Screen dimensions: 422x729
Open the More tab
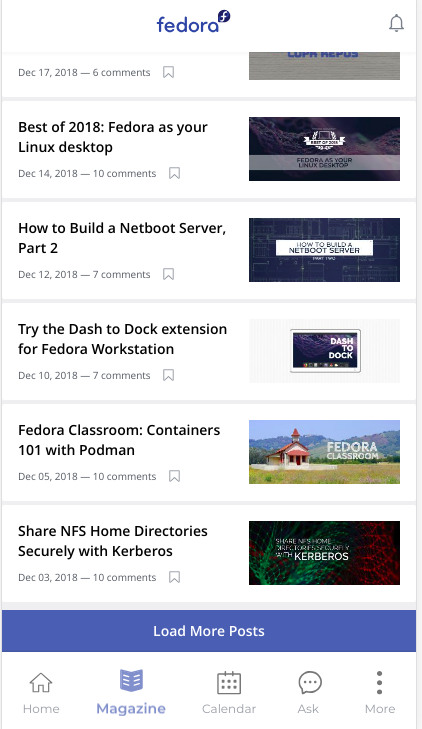(x=380, y=692)
